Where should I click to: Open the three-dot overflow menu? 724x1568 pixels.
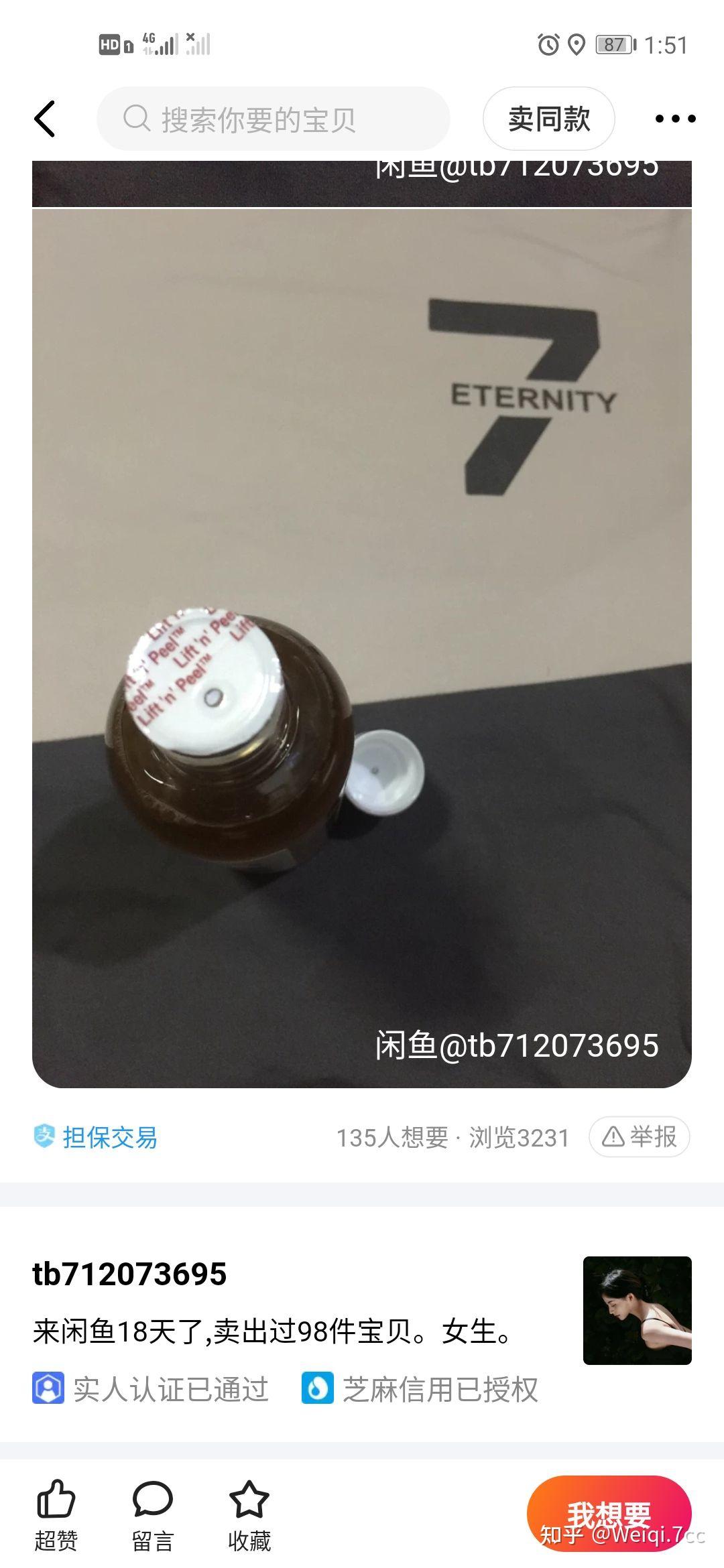click(674, 119)
